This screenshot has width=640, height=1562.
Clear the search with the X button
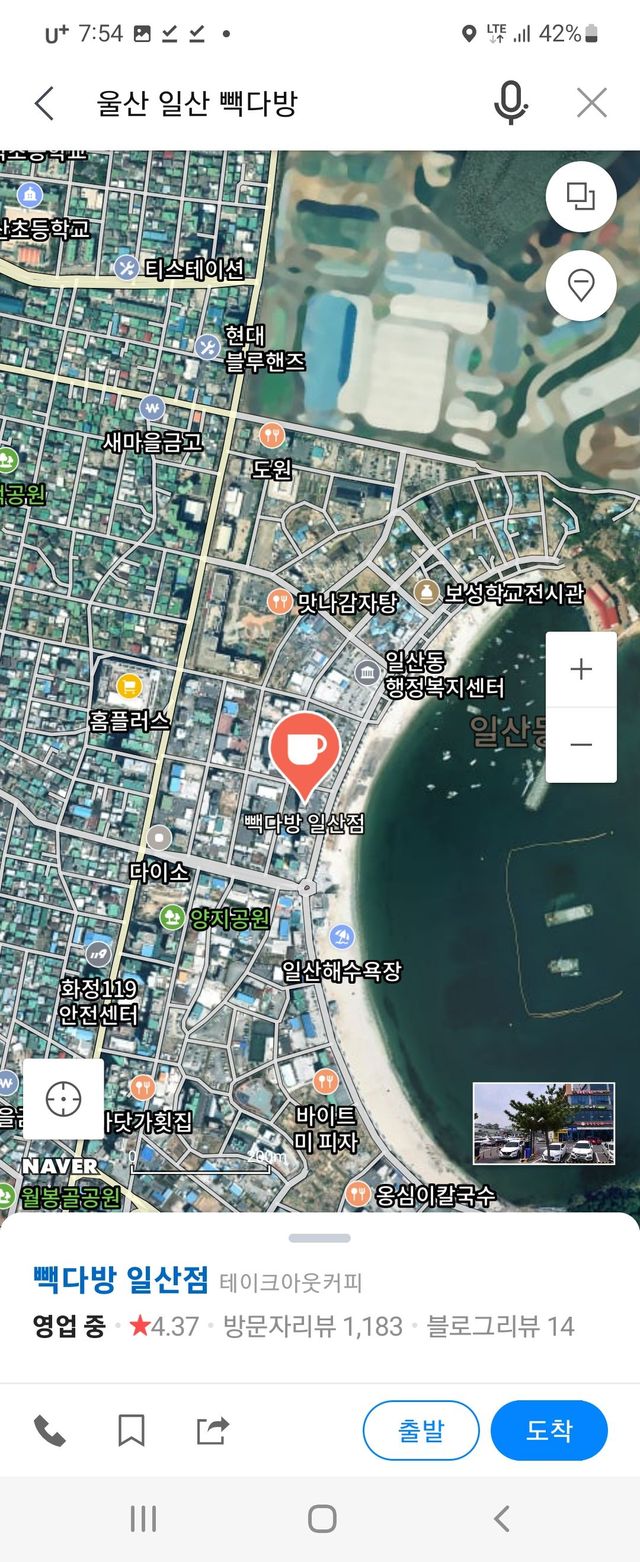(x=592, y=103)
